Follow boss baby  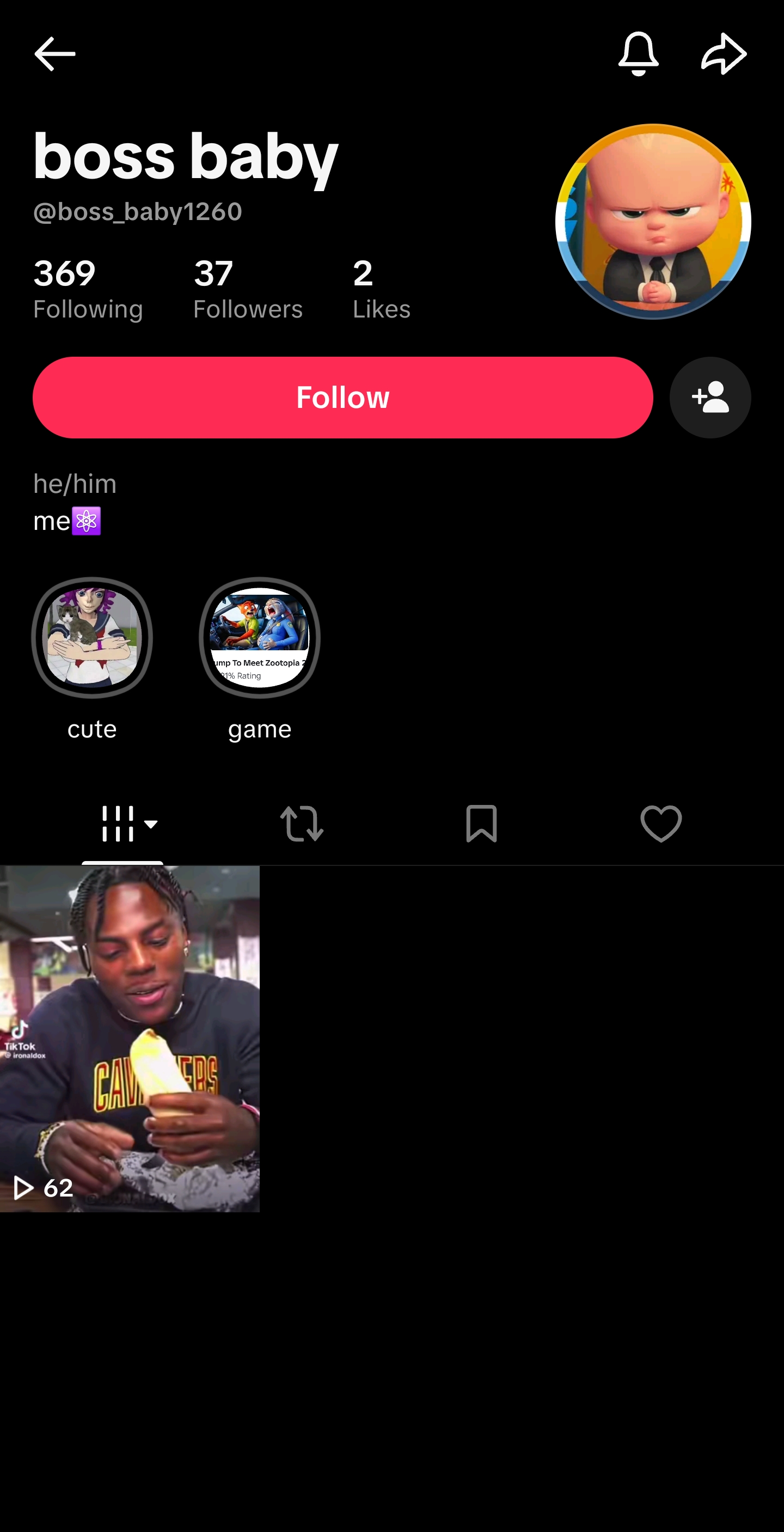(x=343, y=397)
